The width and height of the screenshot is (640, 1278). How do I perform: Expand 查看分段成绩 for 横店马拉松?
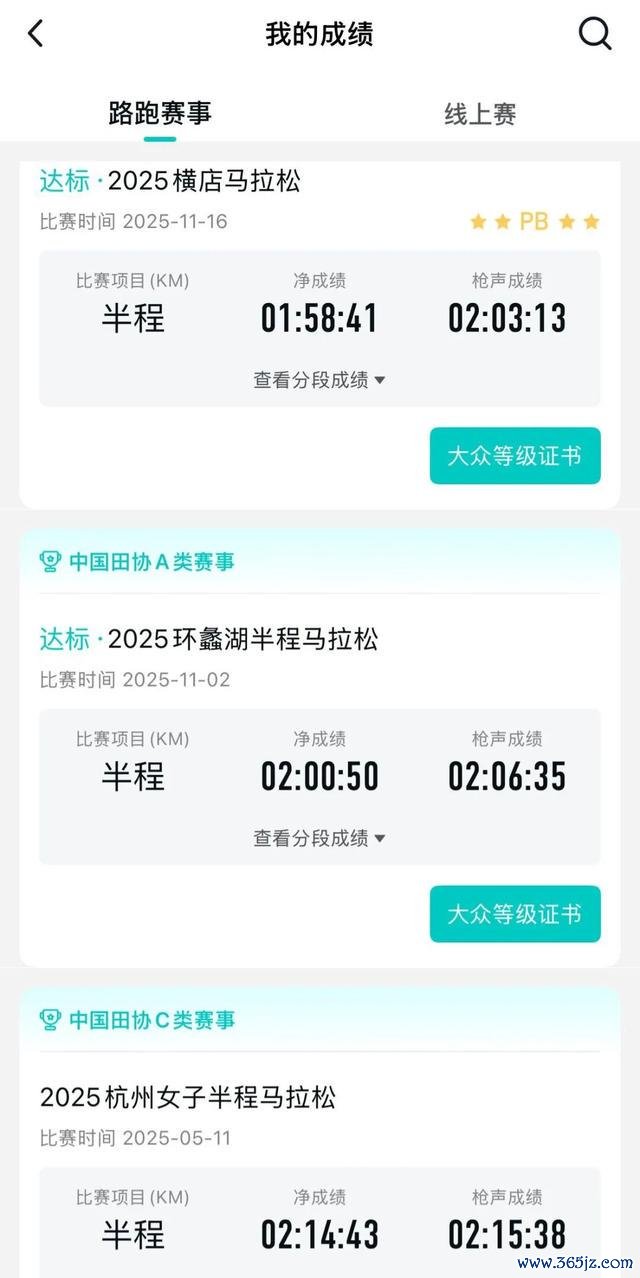[319, 380]
